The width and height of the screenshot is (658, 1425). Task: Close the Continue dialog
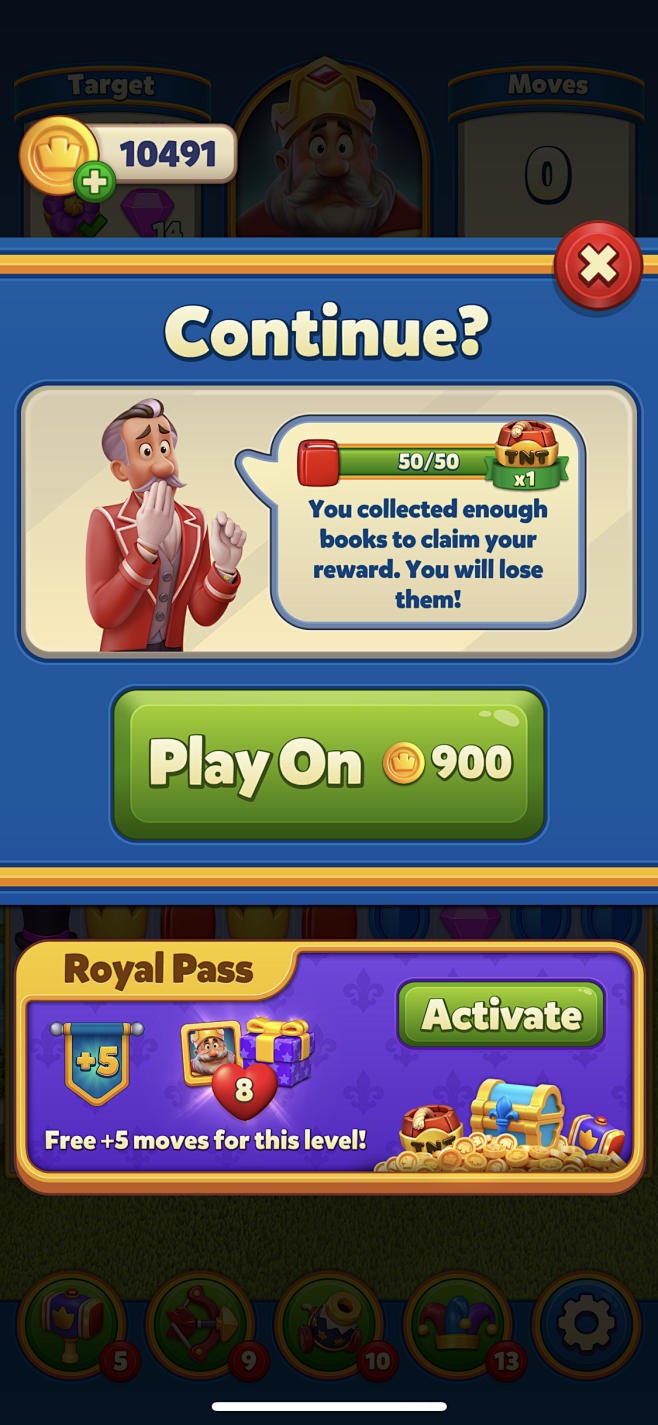[x=598, y=265]
